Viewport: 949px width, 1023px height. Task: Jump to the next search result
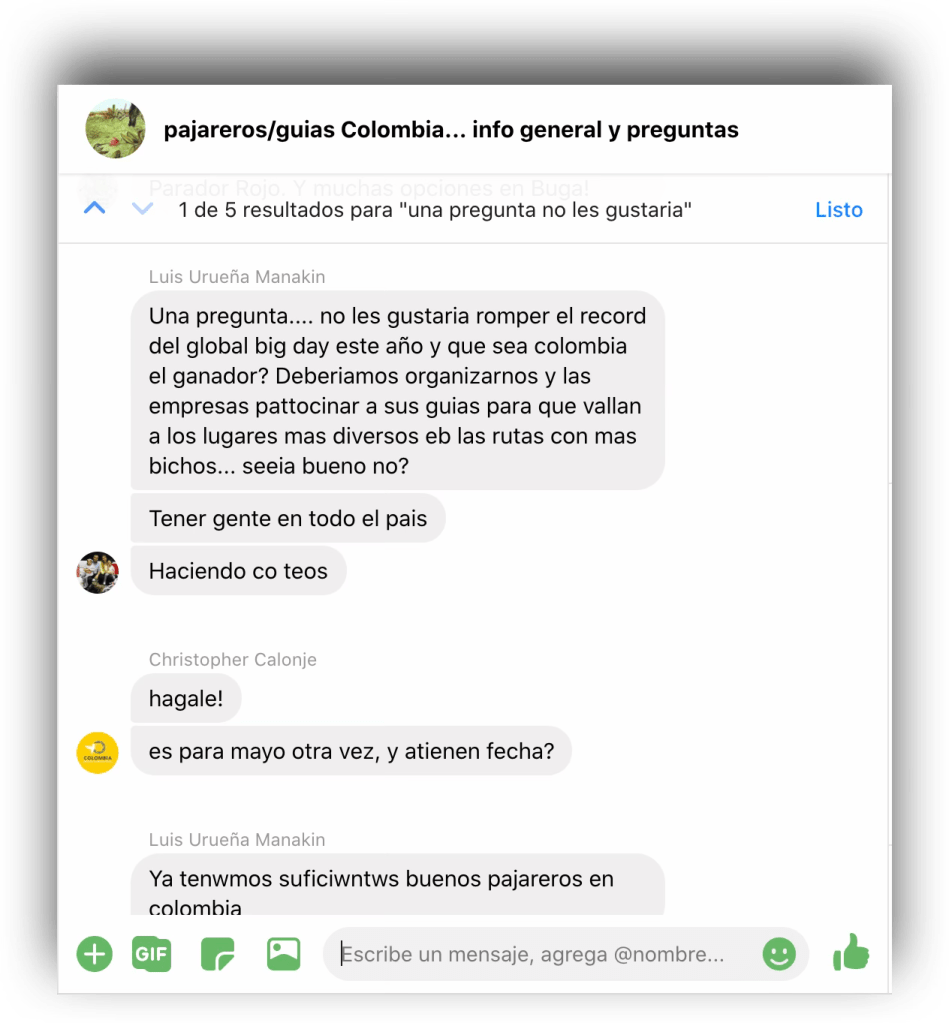[x=143, y=209]
